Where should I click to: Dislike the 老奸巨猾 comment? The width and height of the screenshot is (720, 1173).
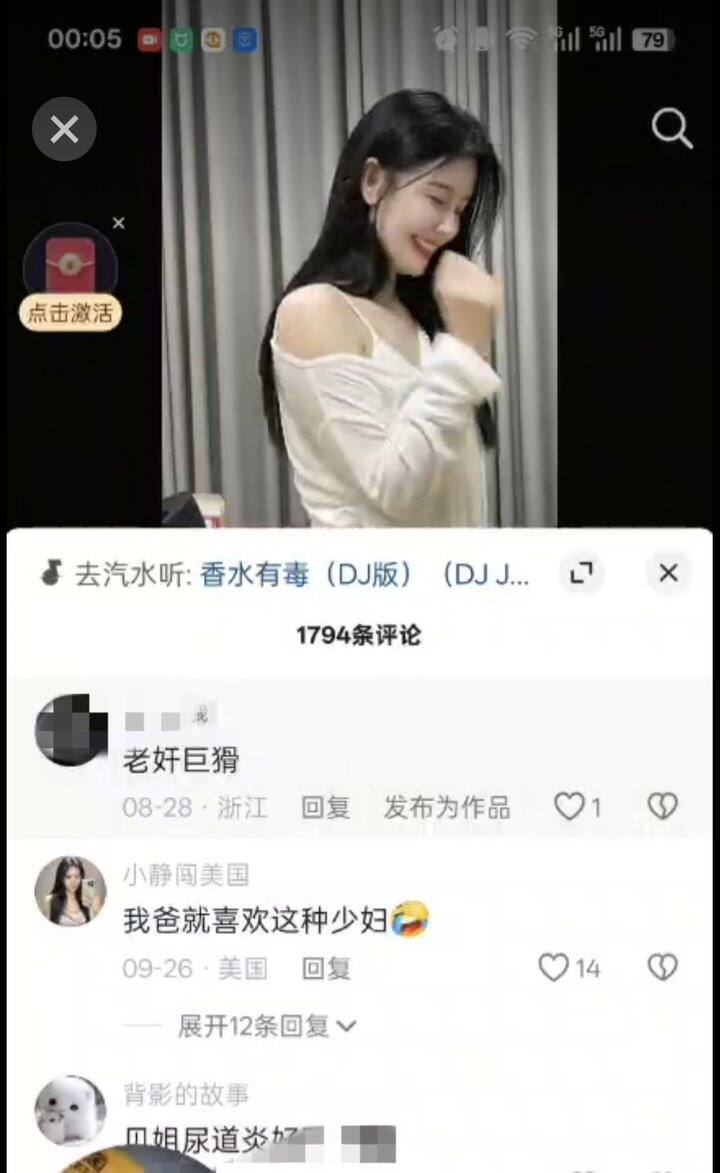coord(662,807)
